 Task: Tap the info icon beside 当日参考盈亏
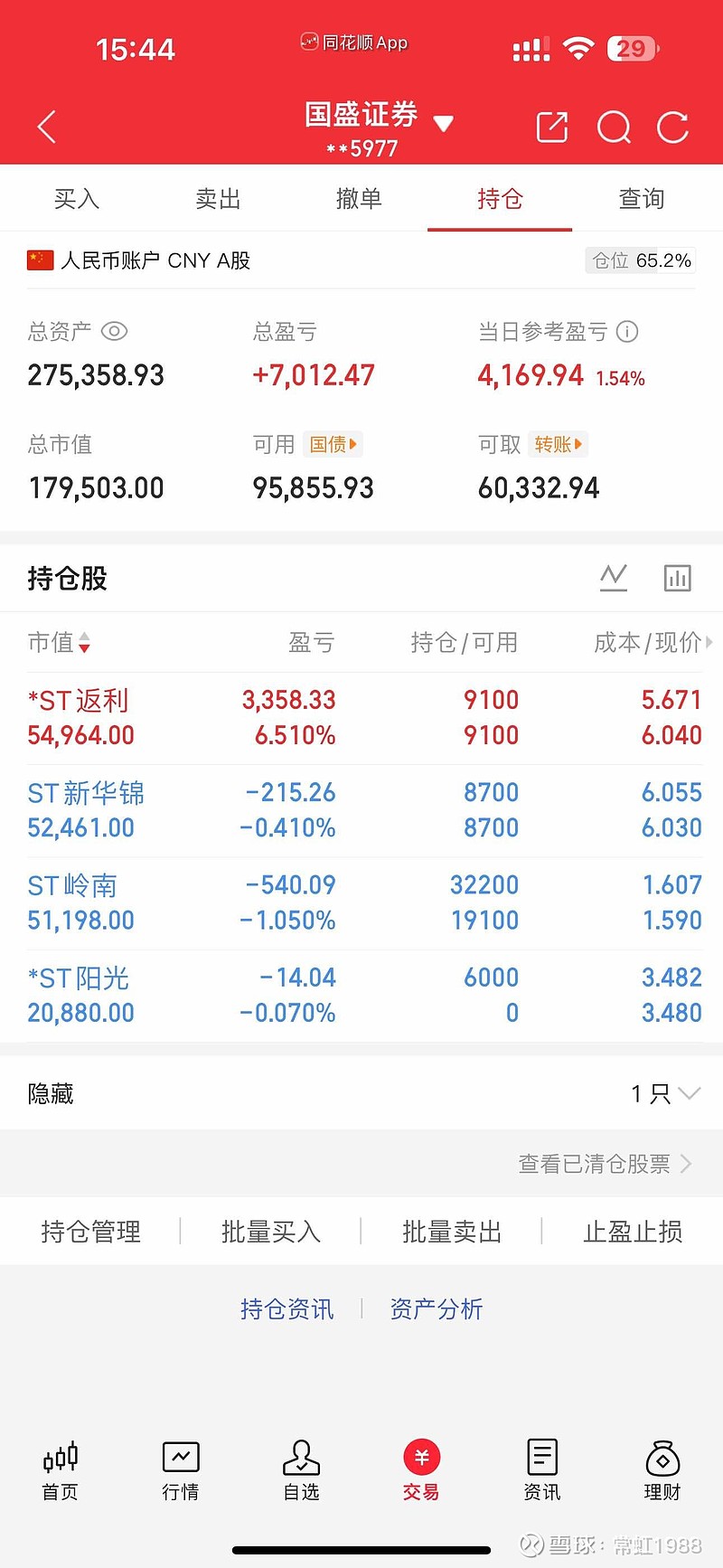click(x=627, y=332)
